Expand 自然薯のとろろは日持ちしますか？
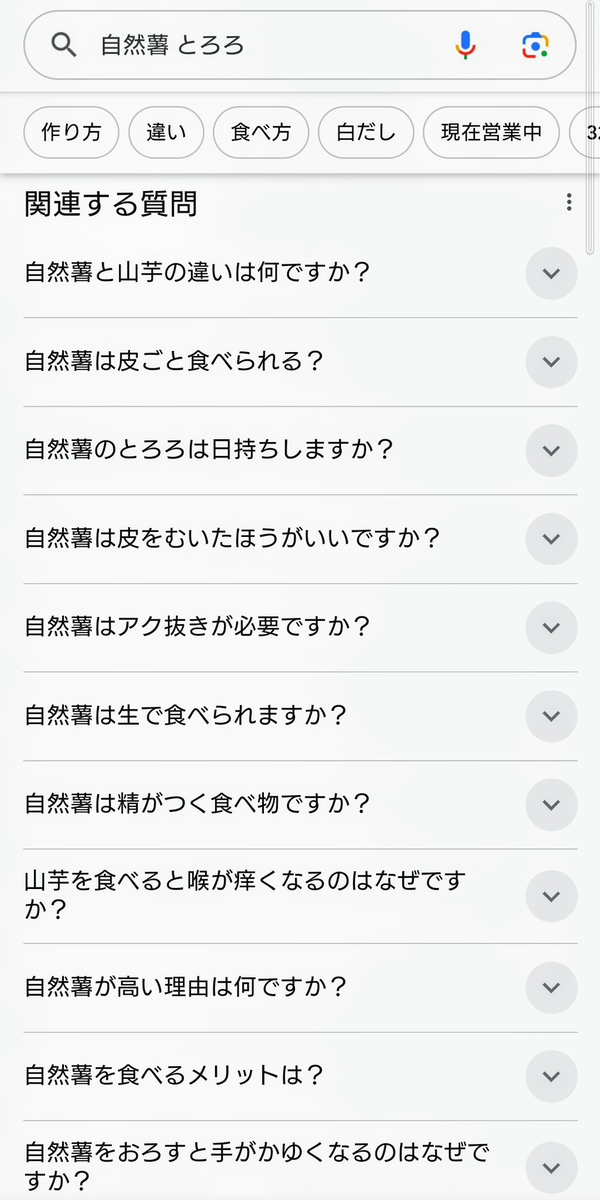Viewport: 600px width, 1200px height. pos(300,450)
